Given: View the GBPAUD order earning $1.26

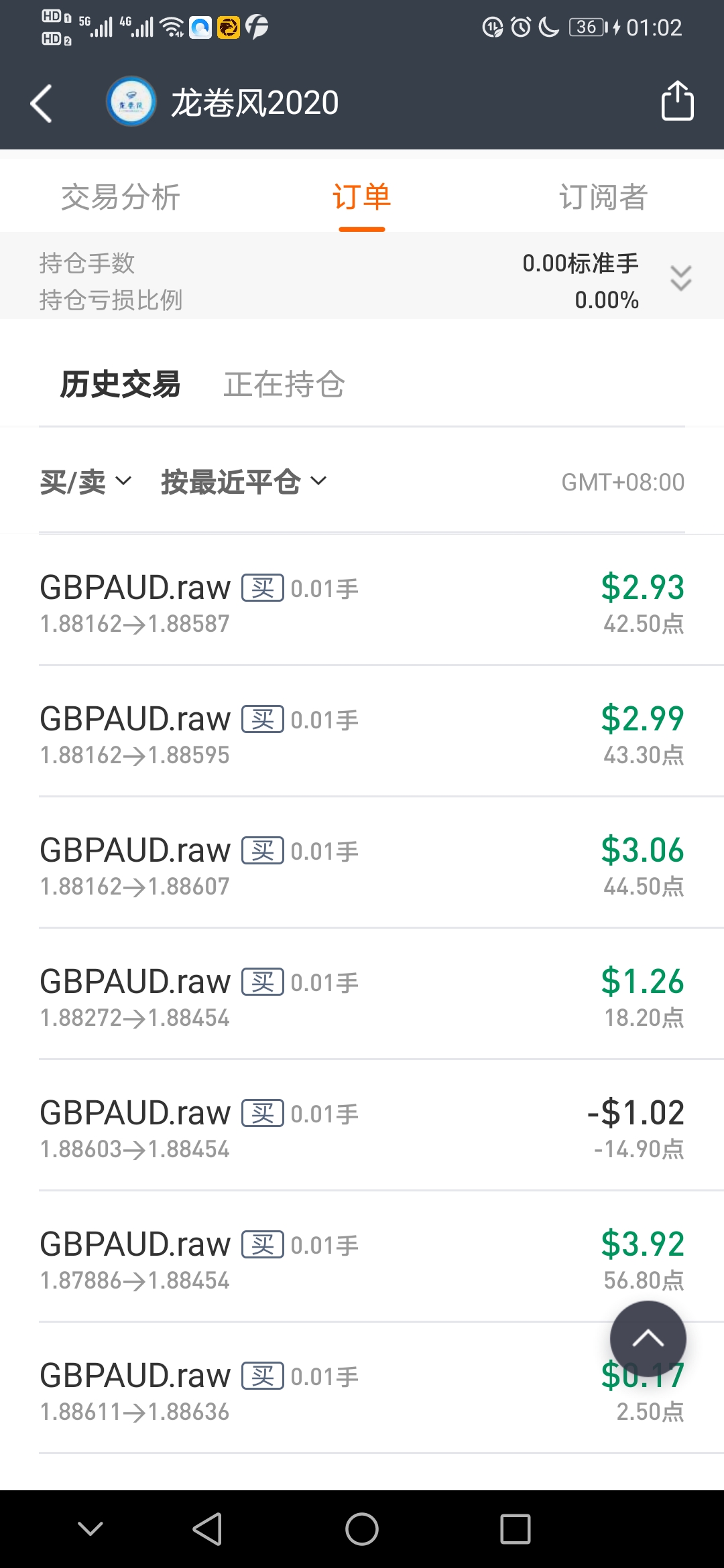Looking at the screenshot, I should tap(362, 996).
